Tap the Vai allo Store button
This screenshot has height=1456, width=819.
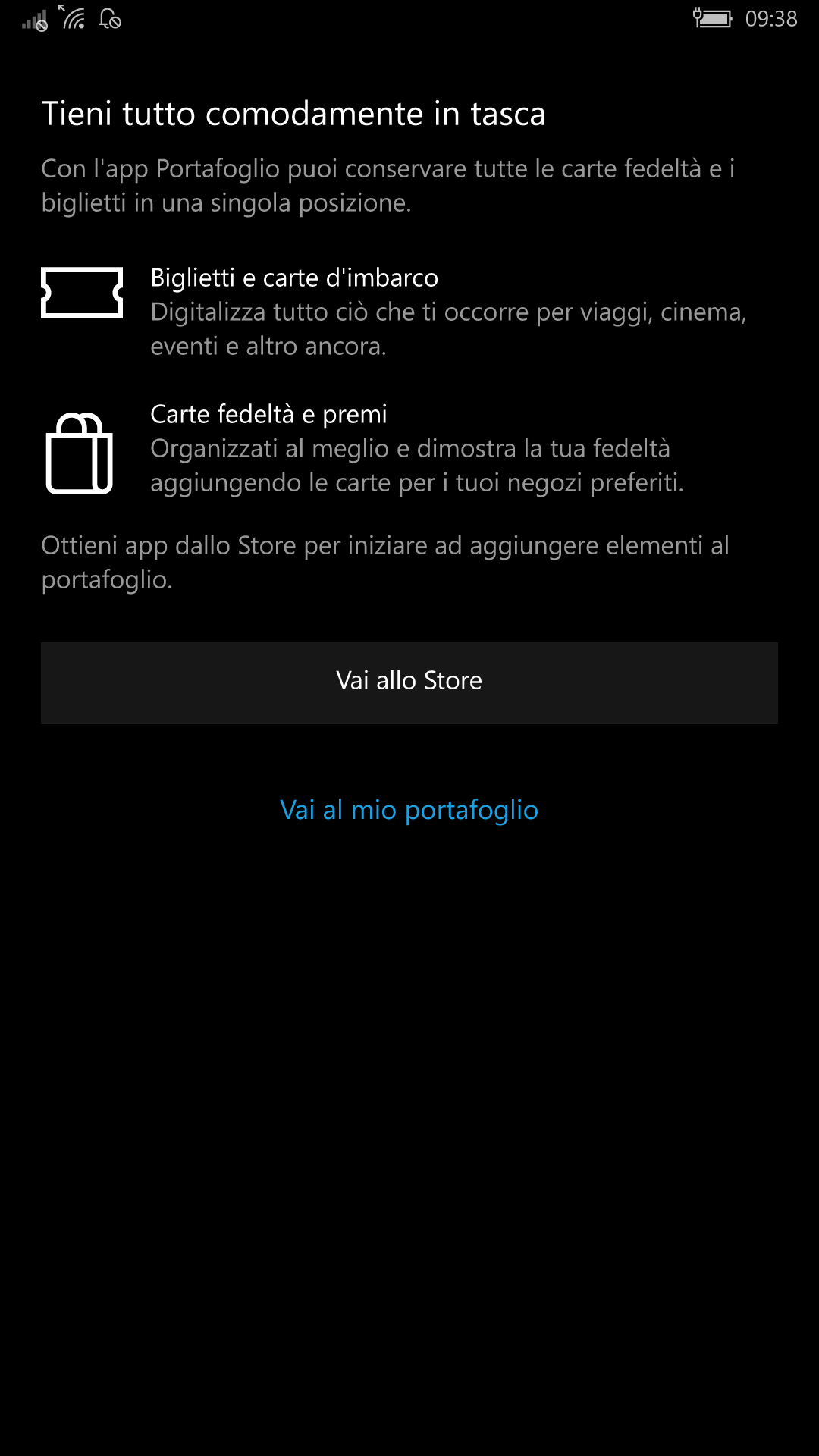click(409, 682)
